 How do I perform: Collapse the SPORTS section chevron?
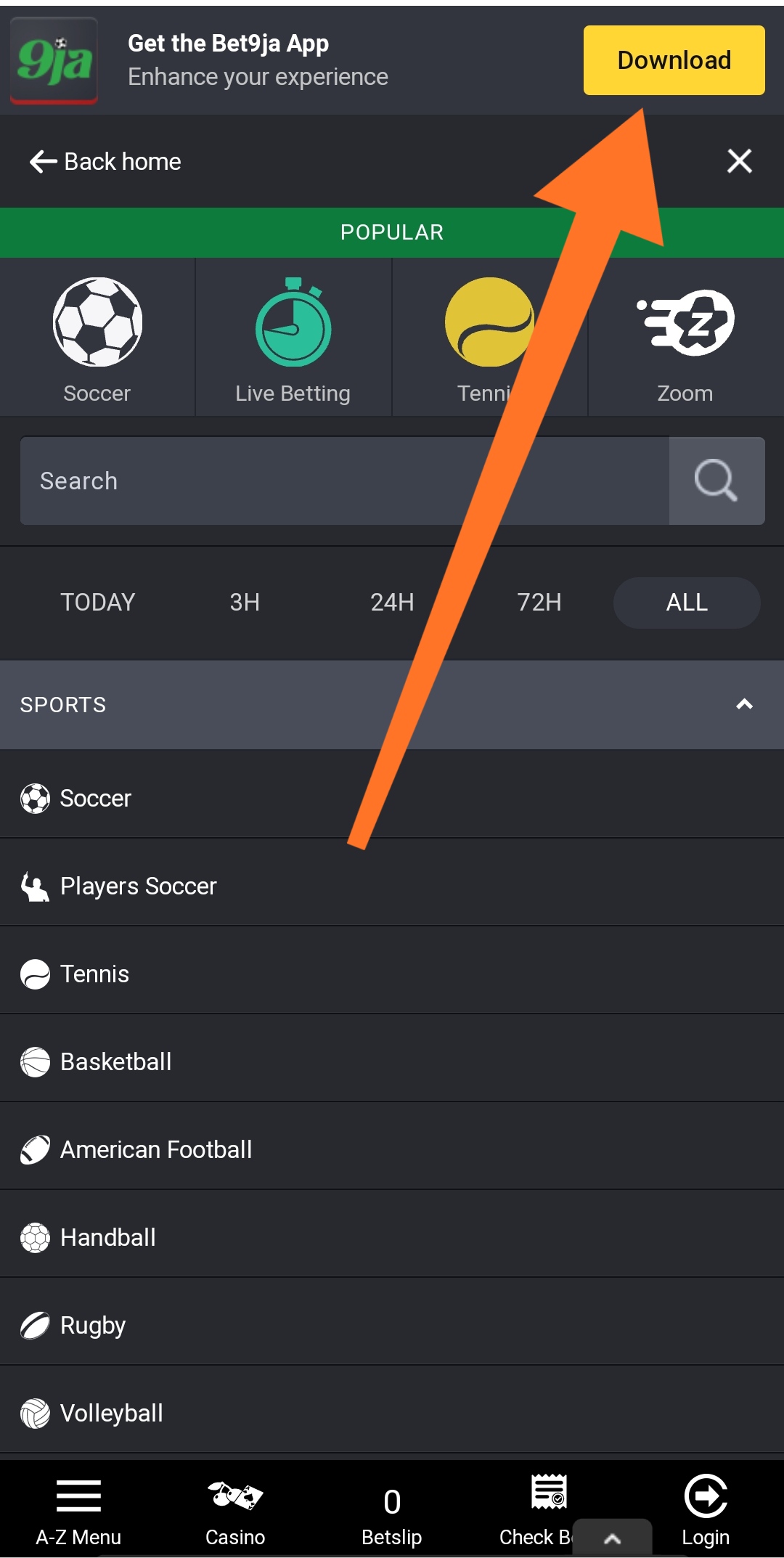[x=744, y=704]
